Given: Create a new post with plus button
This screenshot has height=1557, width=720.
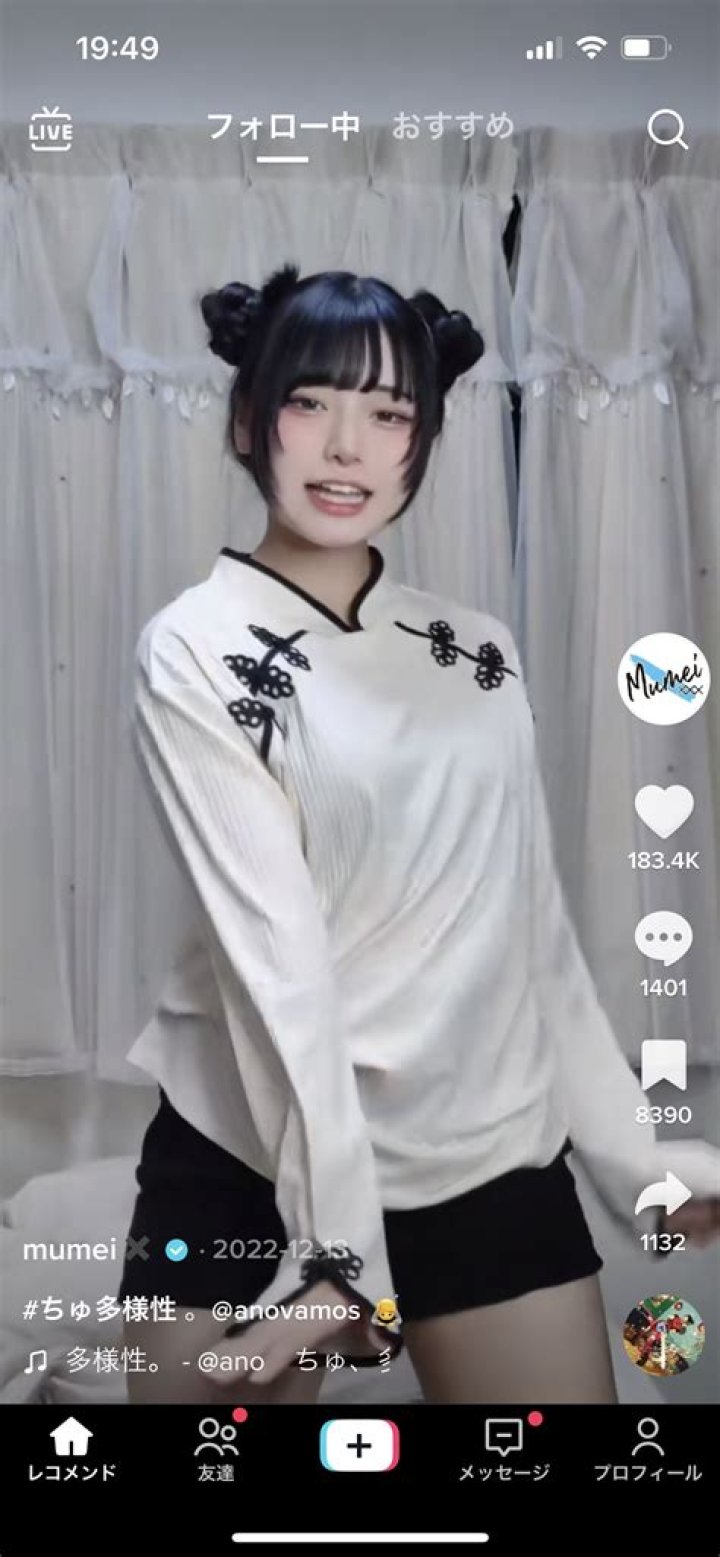Looking at the screenshot, I should point(359,1446).
